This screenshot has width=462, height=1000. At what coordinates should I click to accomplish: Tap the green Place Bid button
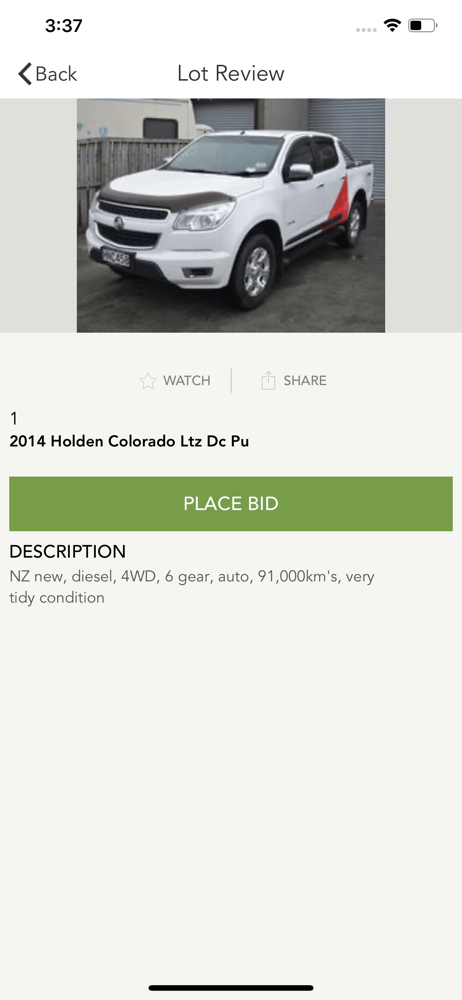coord(231,504)
